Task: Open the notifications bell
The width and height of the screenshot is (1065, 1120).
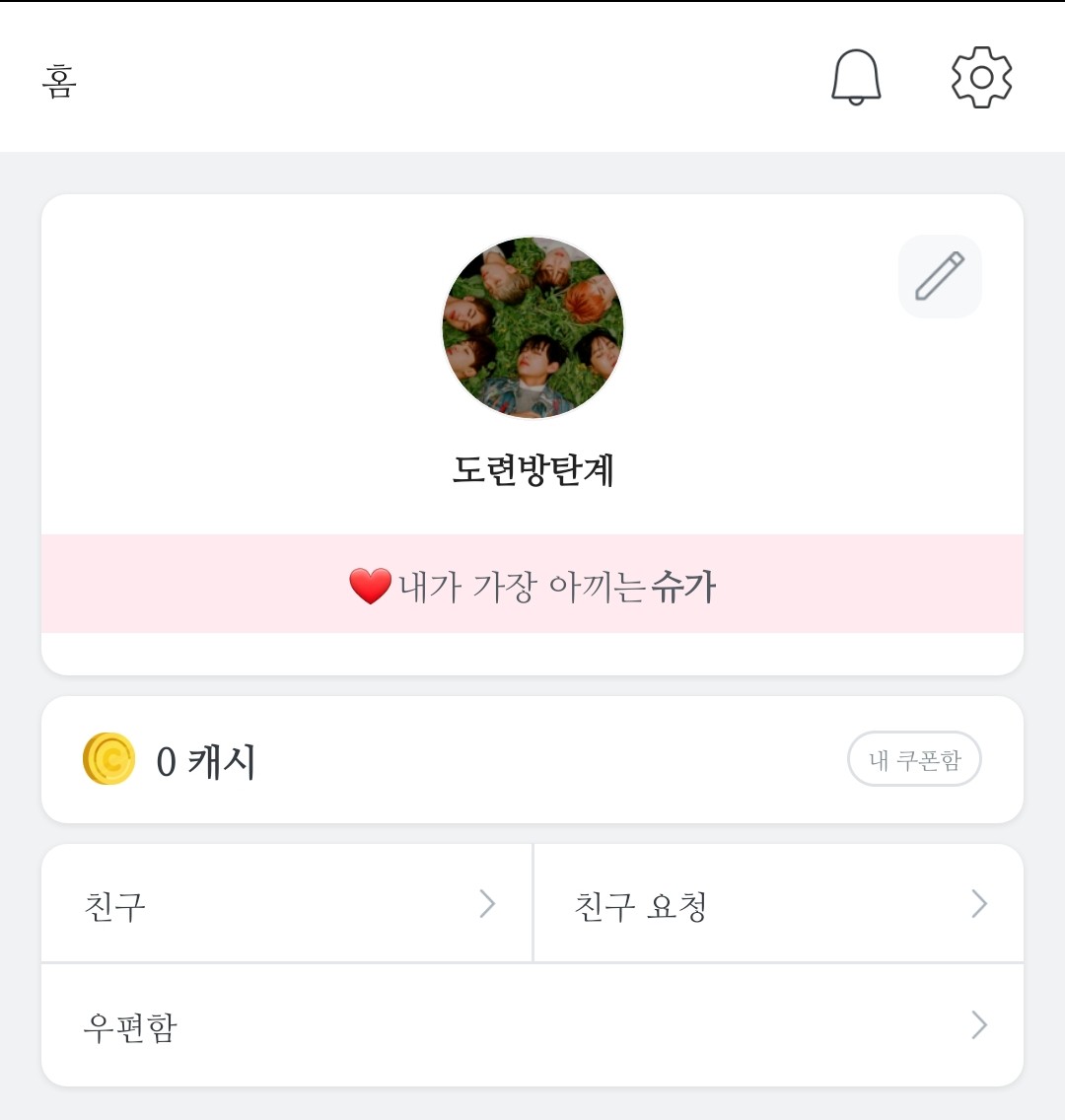Action: pos(856,77)
